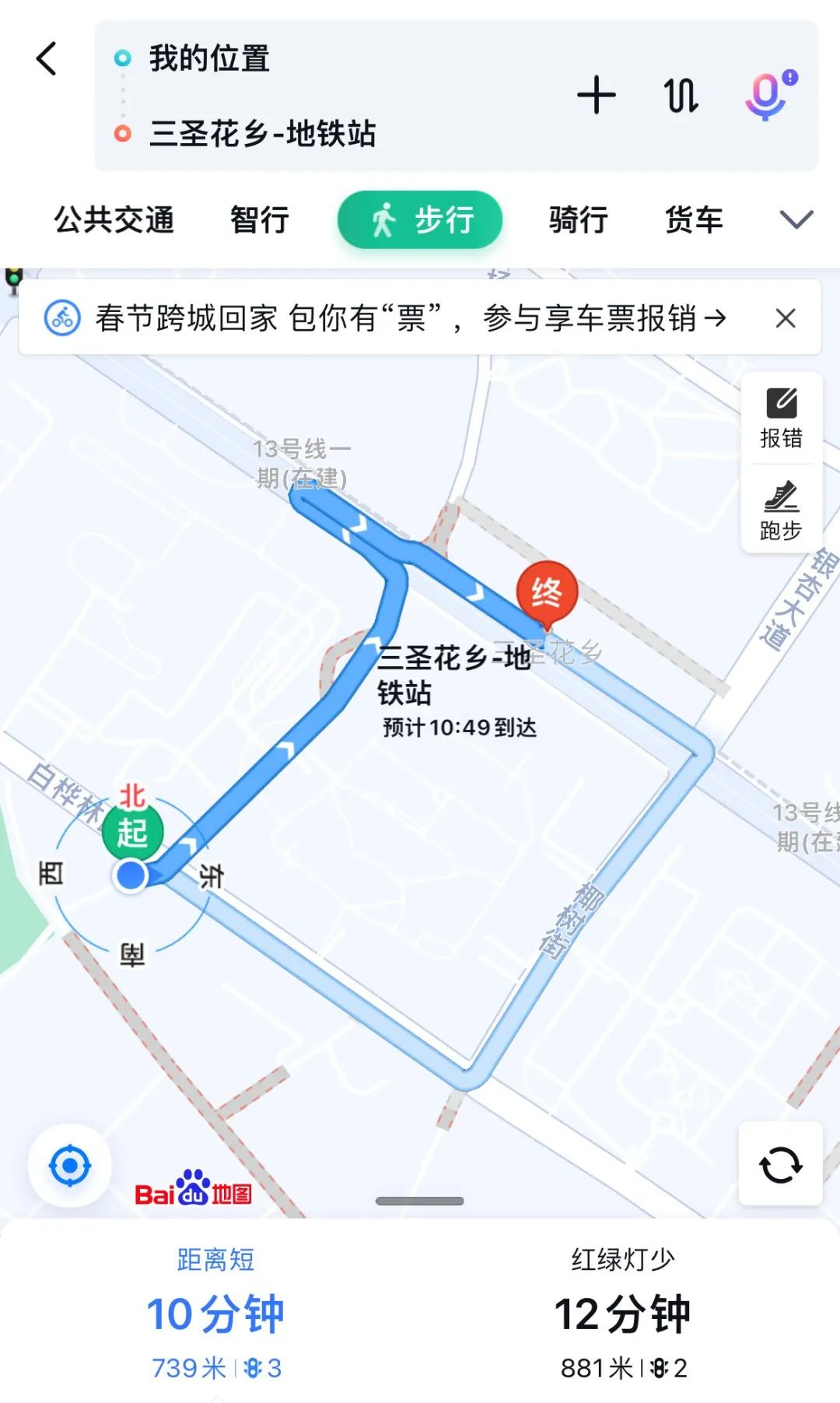
Task: Click the plus icon to add a waypoint
Action: tap(597, 95)
